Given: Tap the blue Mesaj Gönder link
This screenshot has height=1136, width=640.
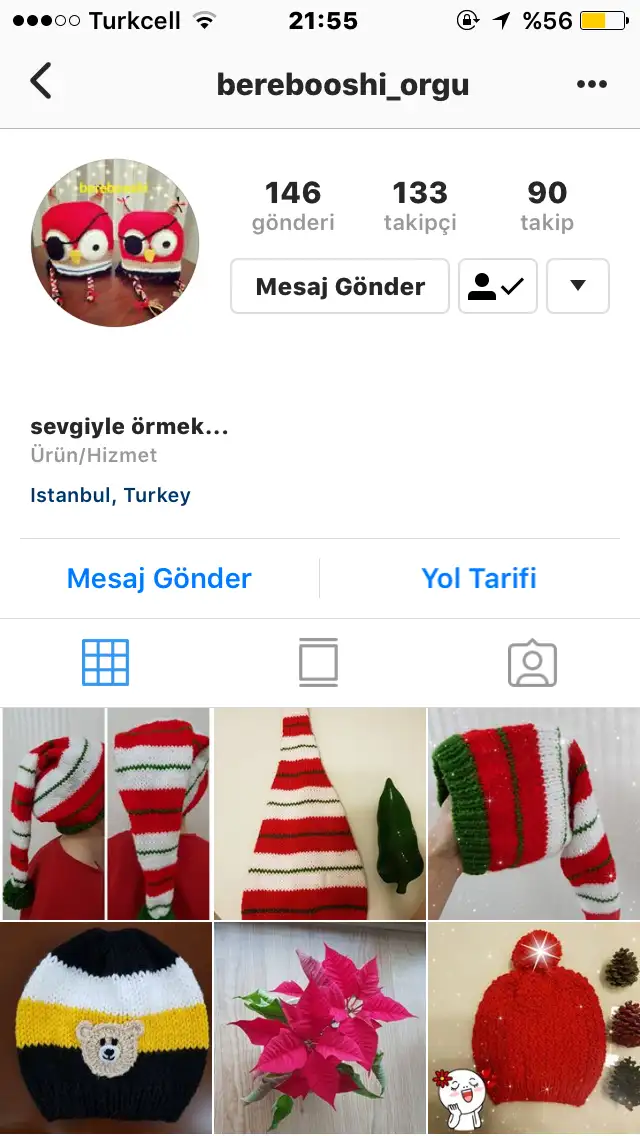Looking at the screenshot, I should coord(159,578).
